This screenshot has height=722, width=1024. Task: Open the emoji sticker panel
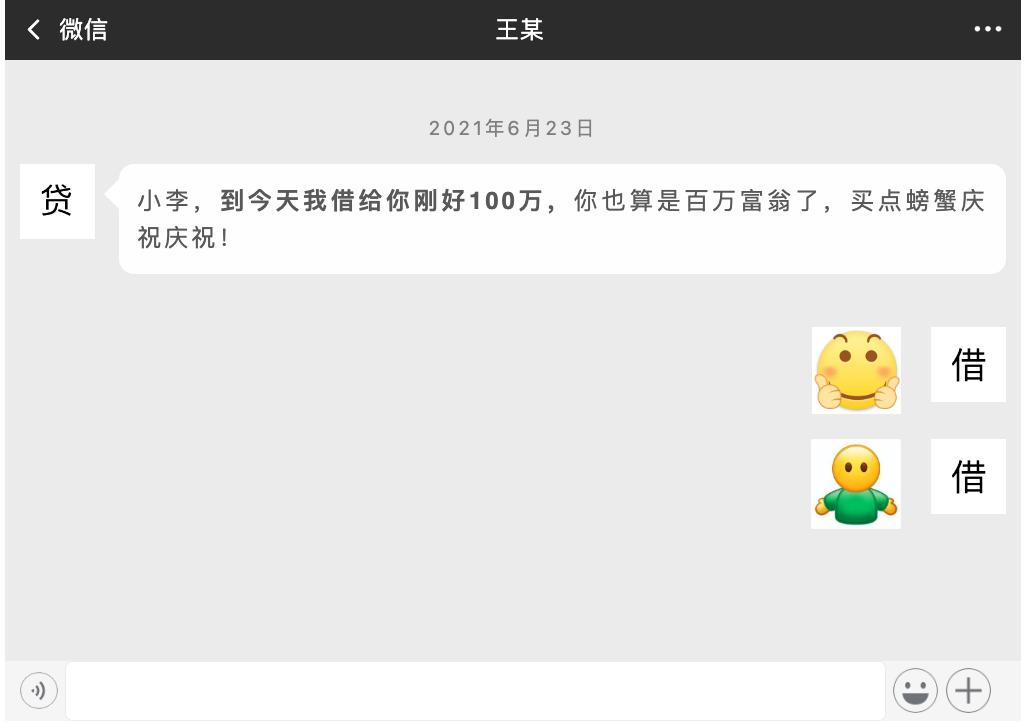[914, 690]
